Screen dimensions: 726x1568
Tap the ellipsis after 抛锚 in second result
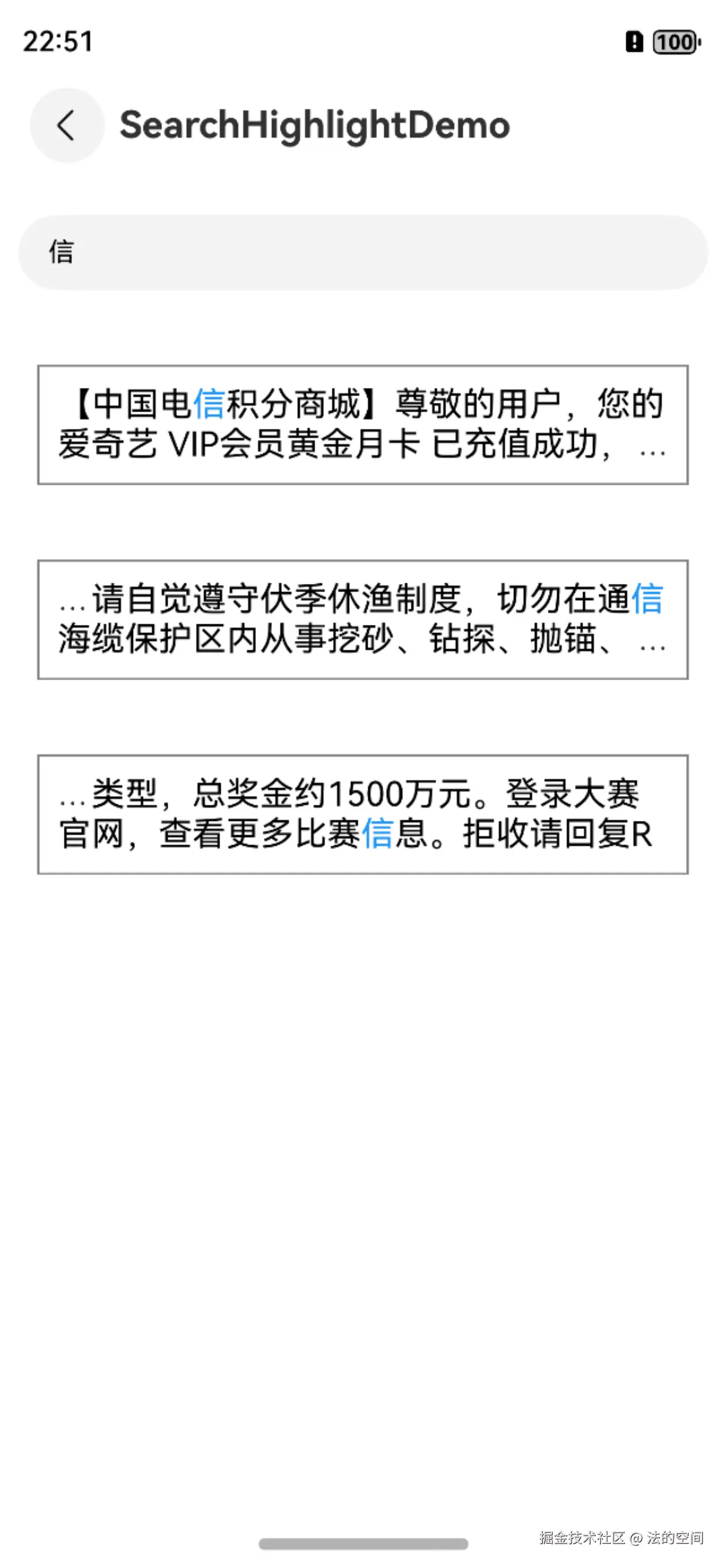click(x=652, y=649)
